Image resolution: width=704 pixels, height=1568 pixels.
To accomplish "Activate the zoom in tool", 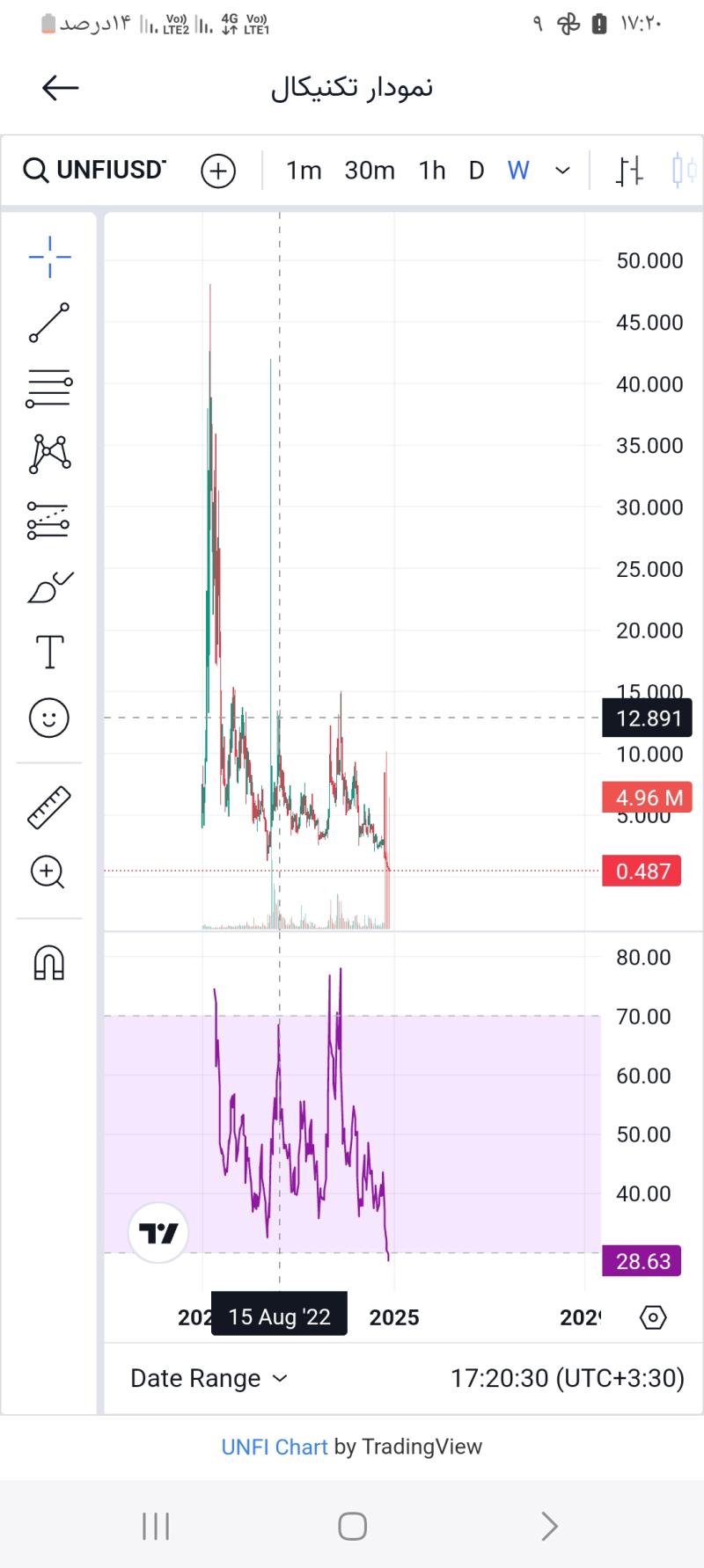I will coord(48,872).
